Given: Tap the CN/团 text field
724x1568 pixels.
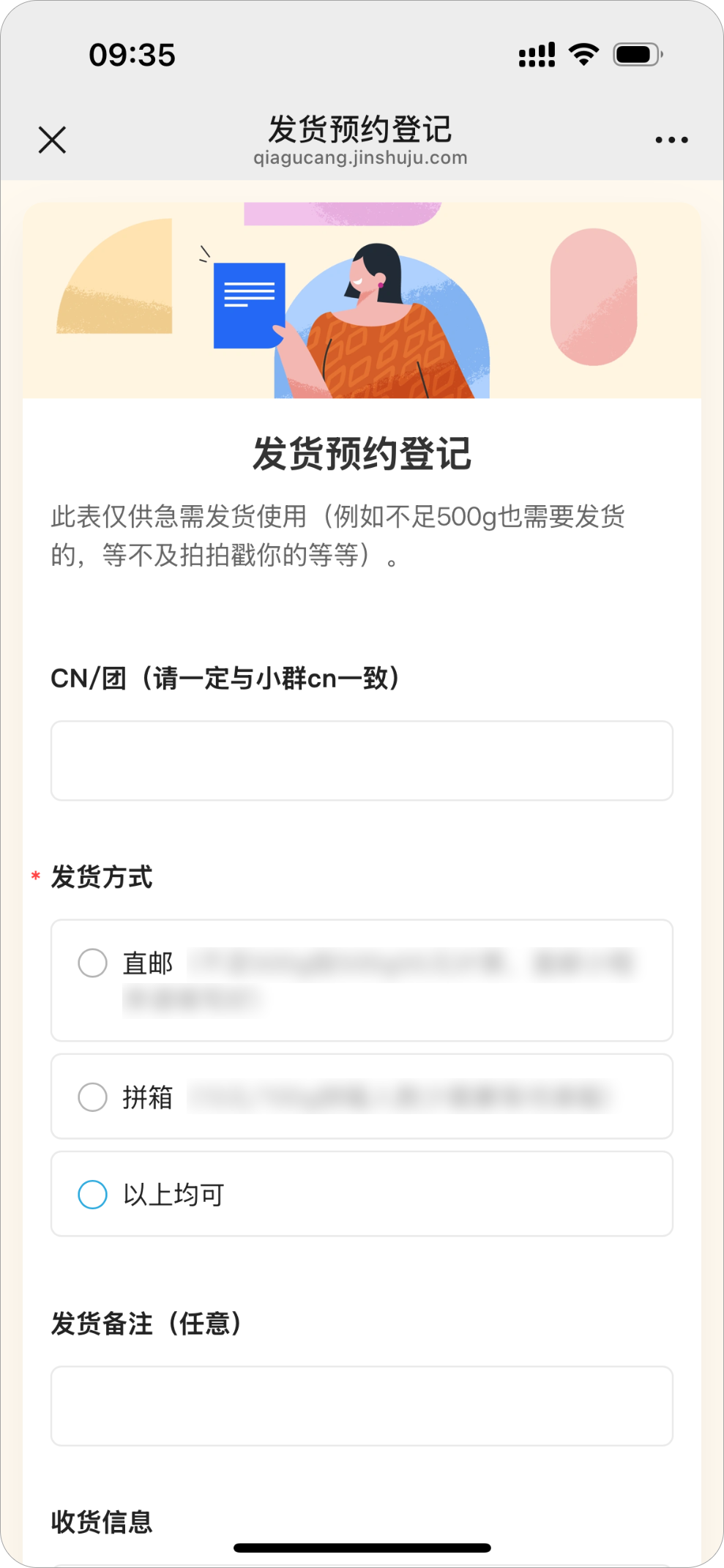Looking at the screenshot, I should click(x=362, y=761).
